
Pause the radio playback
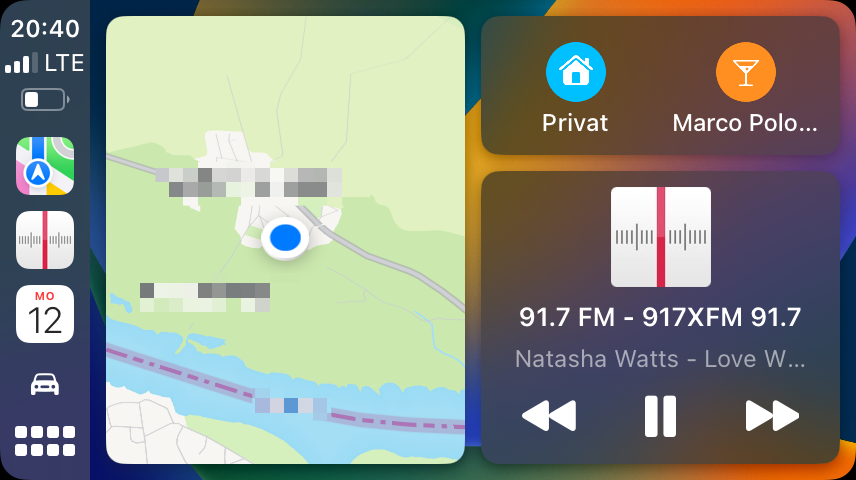pyautogui.click(x=660, y=415)
